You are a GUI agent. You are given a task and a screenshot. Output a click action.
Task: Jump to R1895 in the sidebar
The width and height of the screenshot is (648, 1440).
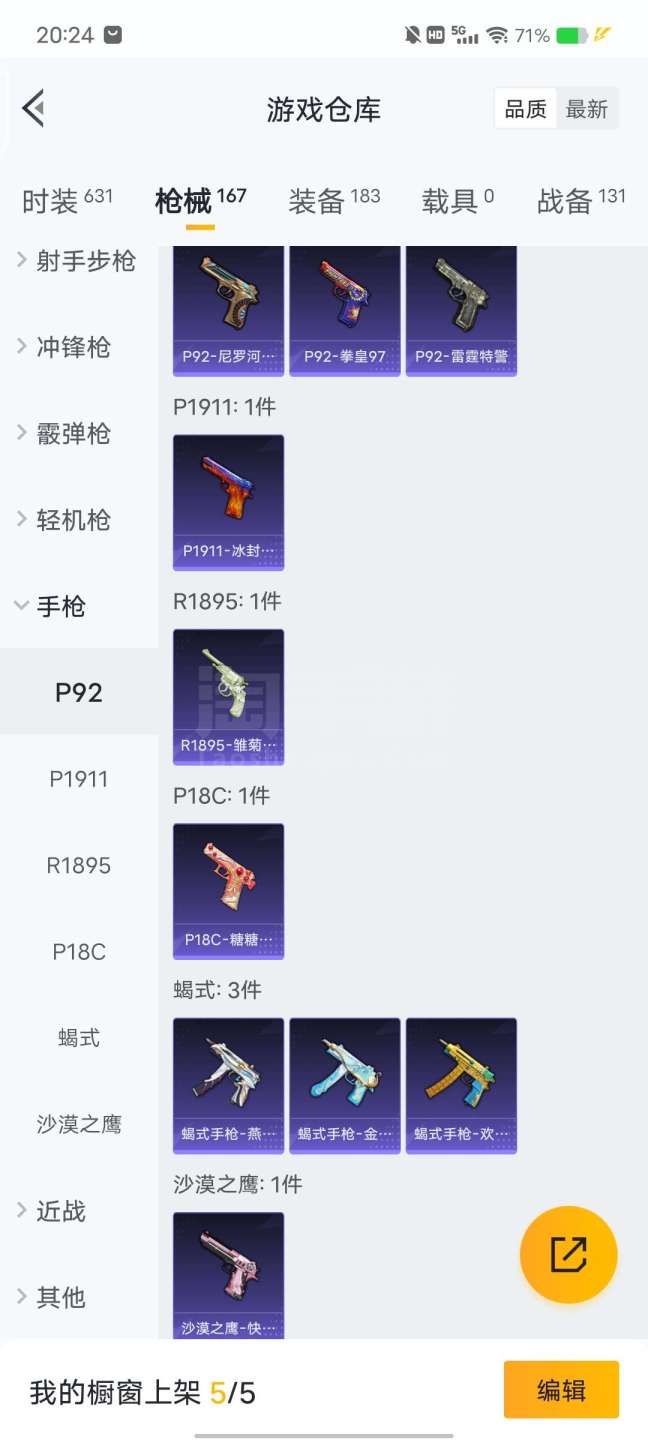[79, 865]
